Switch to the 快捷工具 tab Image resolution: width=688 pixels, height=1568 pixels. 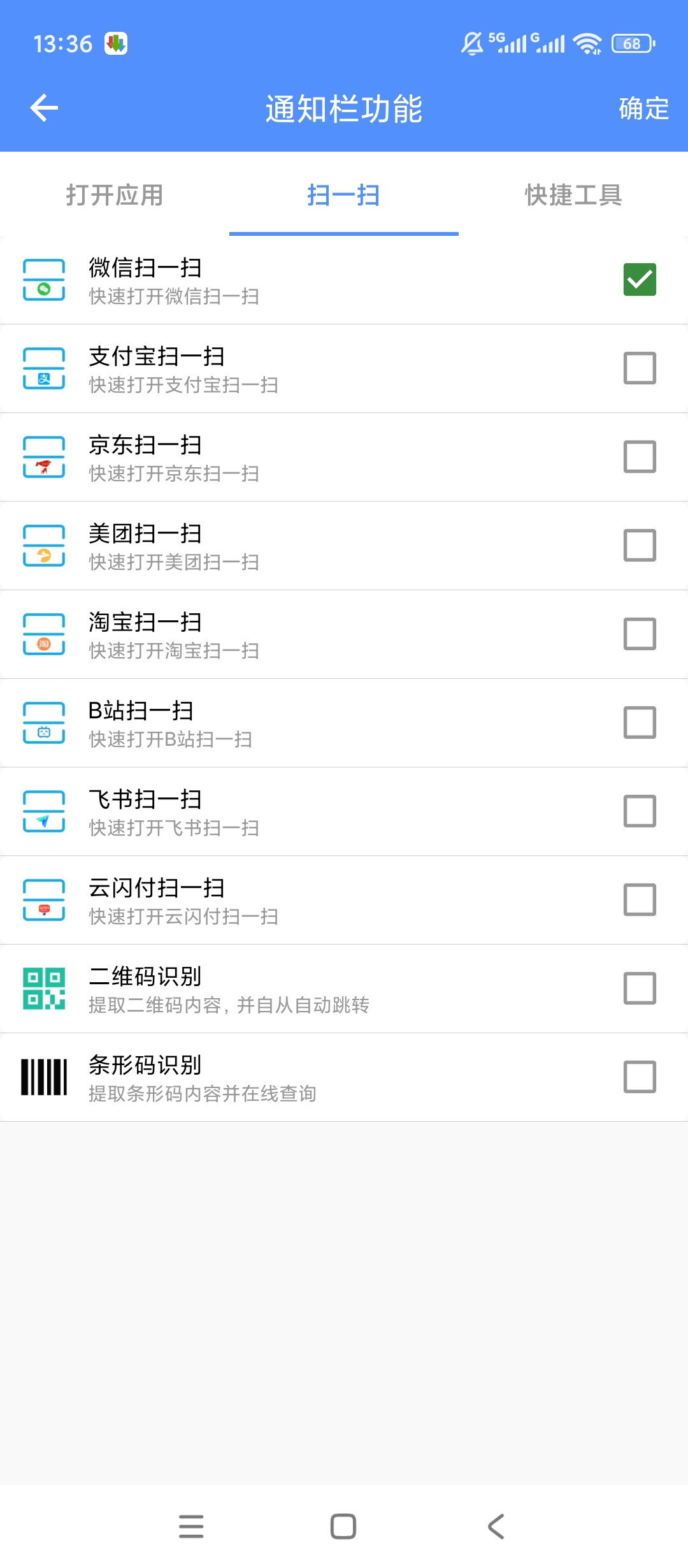point(573,194)
